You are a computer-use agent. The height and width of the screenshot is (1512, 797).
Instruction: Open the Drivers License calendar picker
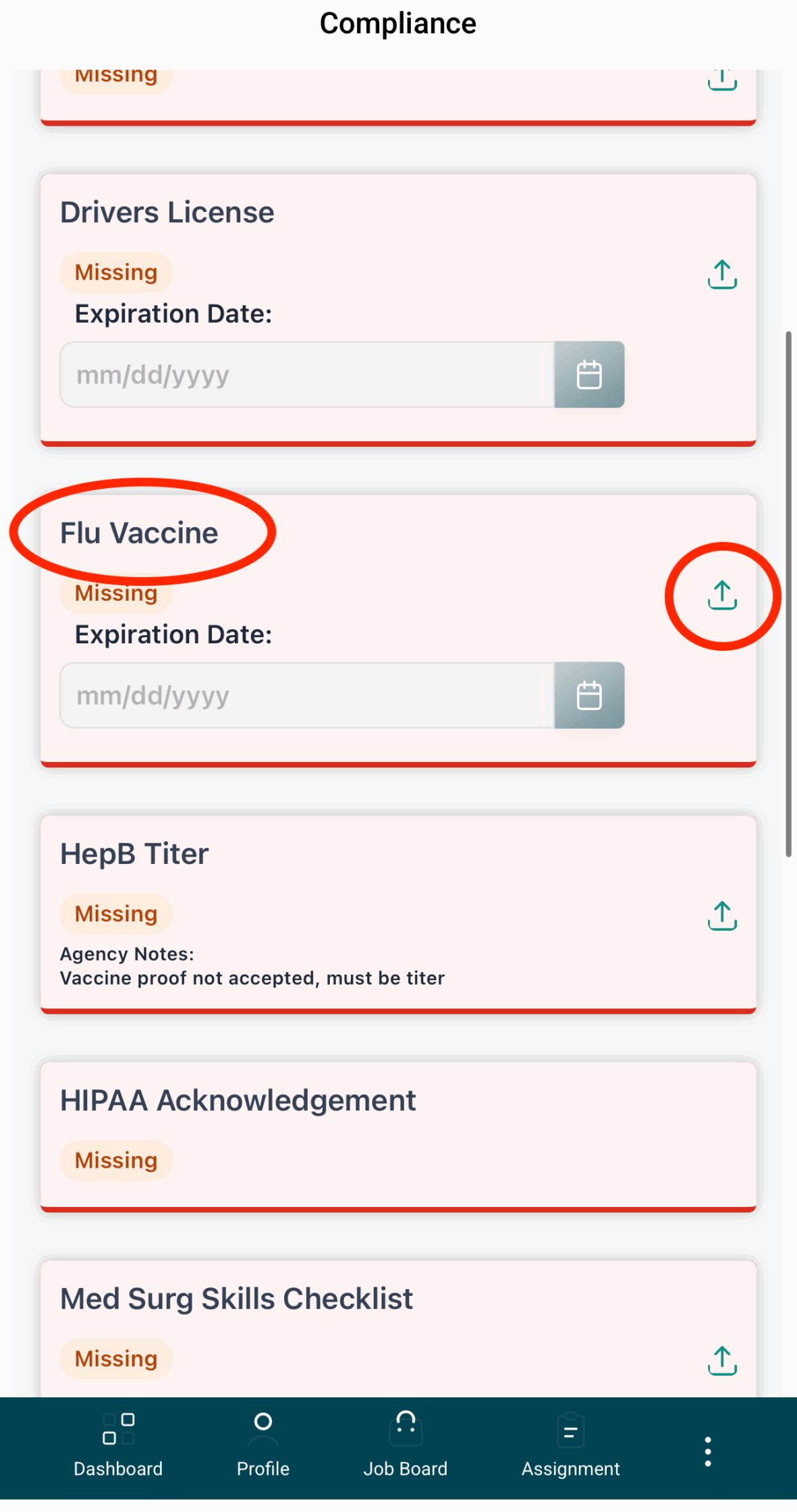589,375
